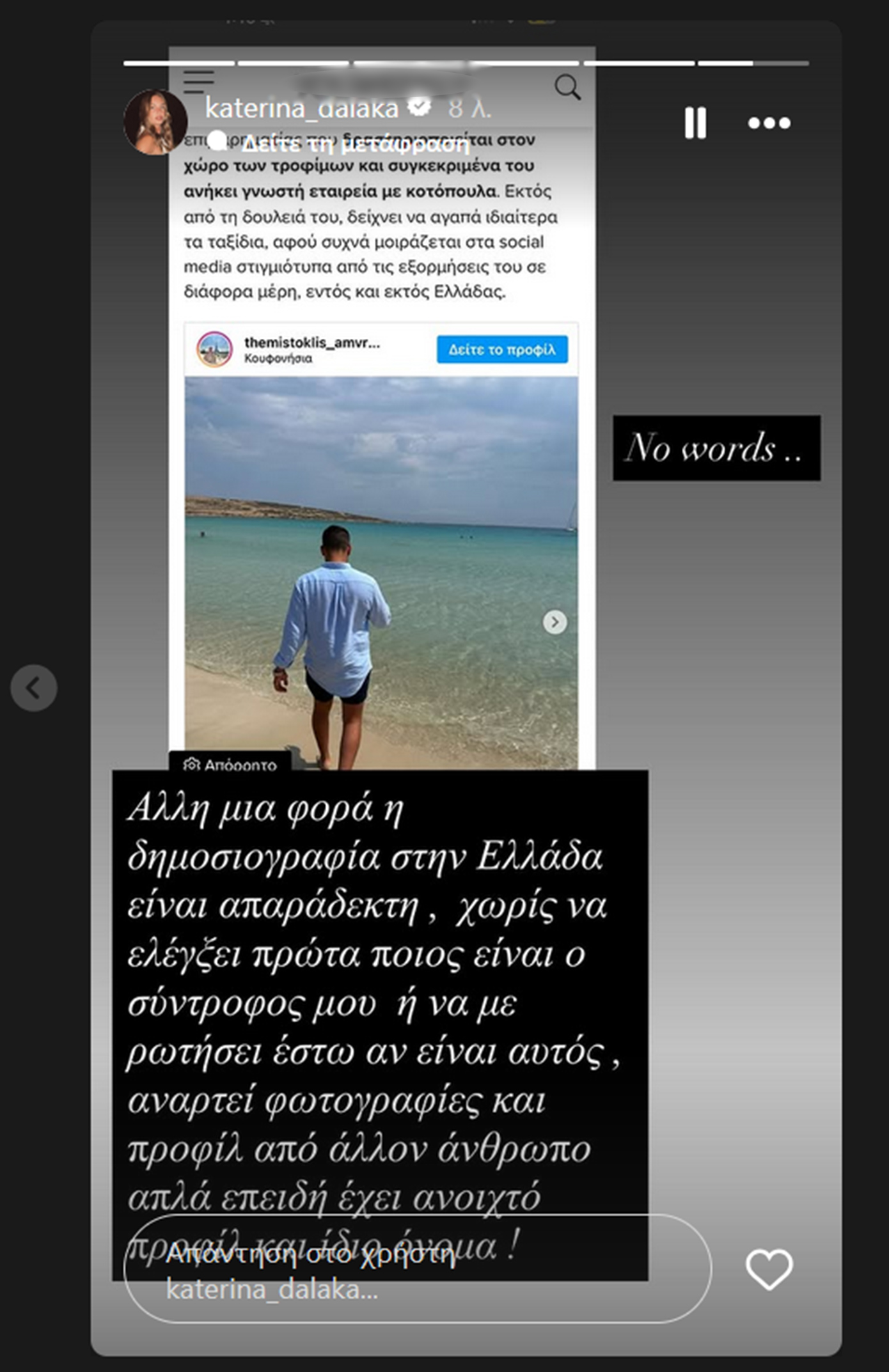Open the katerina_dalaka username link
The image size is (889, 1372).
point(301,109)
